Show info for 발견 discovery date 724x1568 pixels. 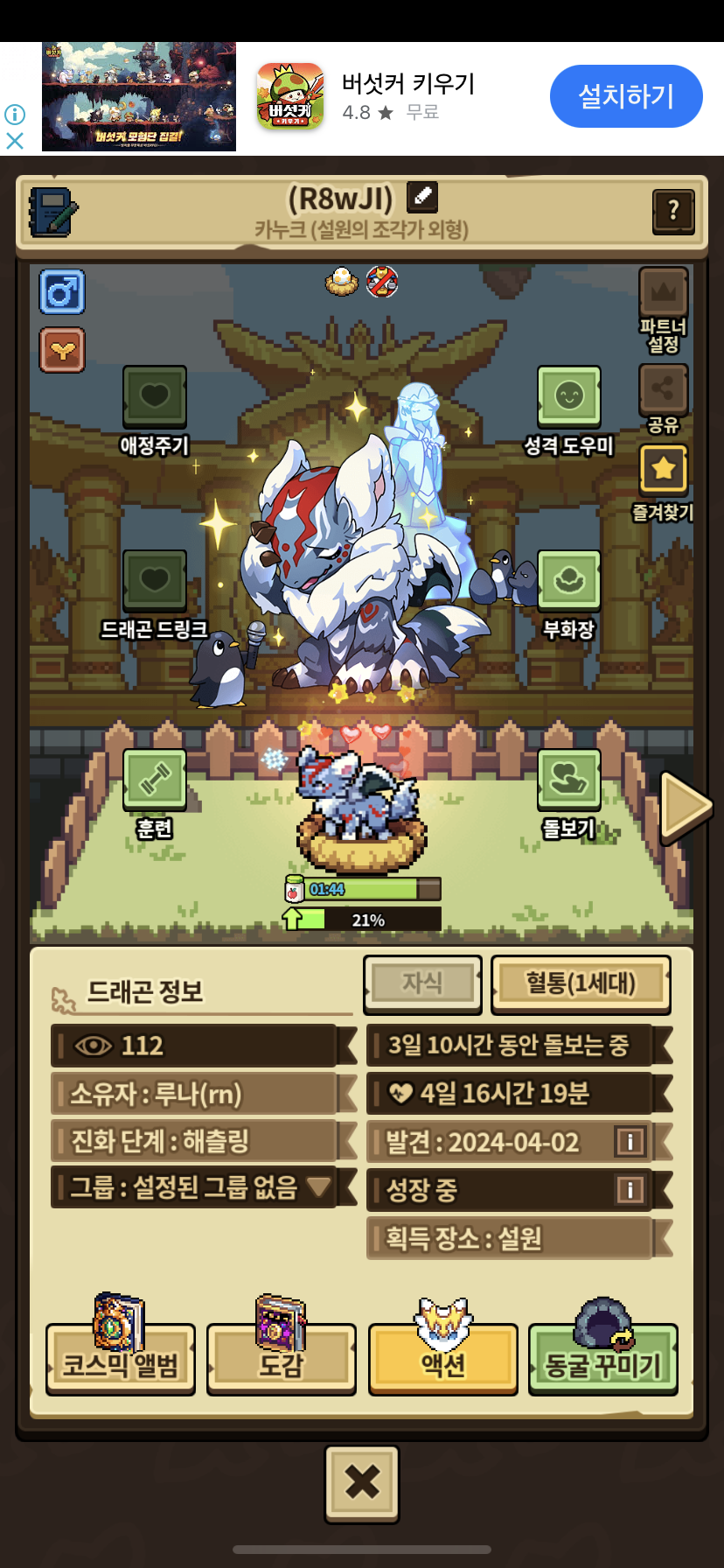630,1141
